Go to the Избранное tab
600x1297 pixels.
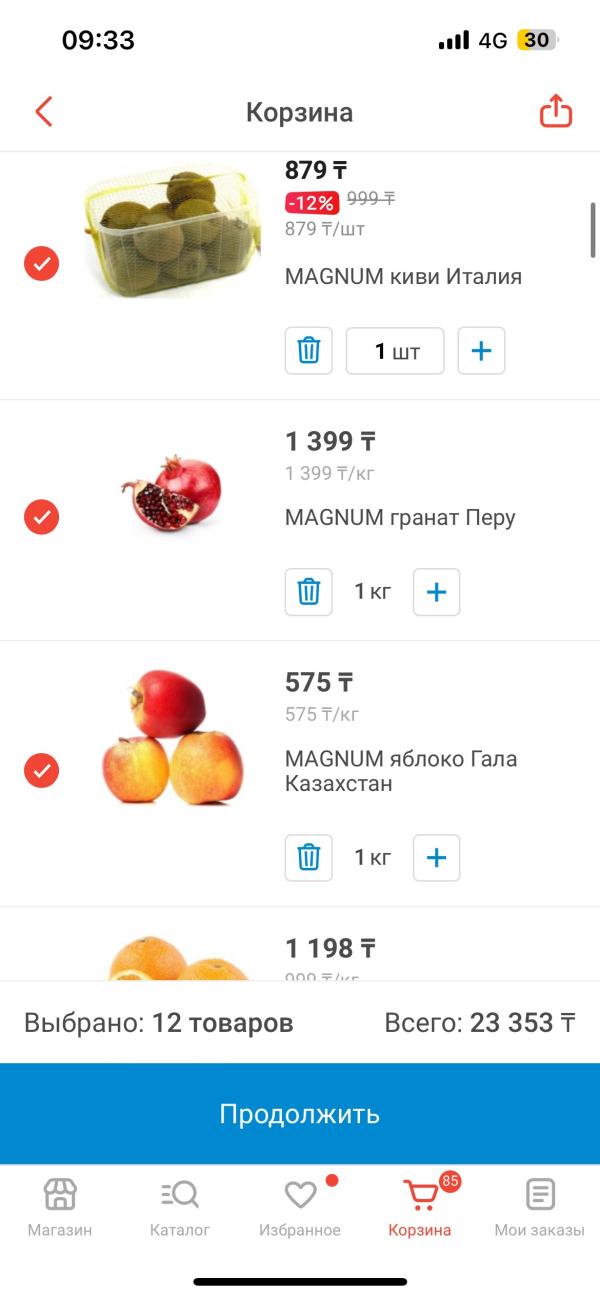tap(300, 1208)
